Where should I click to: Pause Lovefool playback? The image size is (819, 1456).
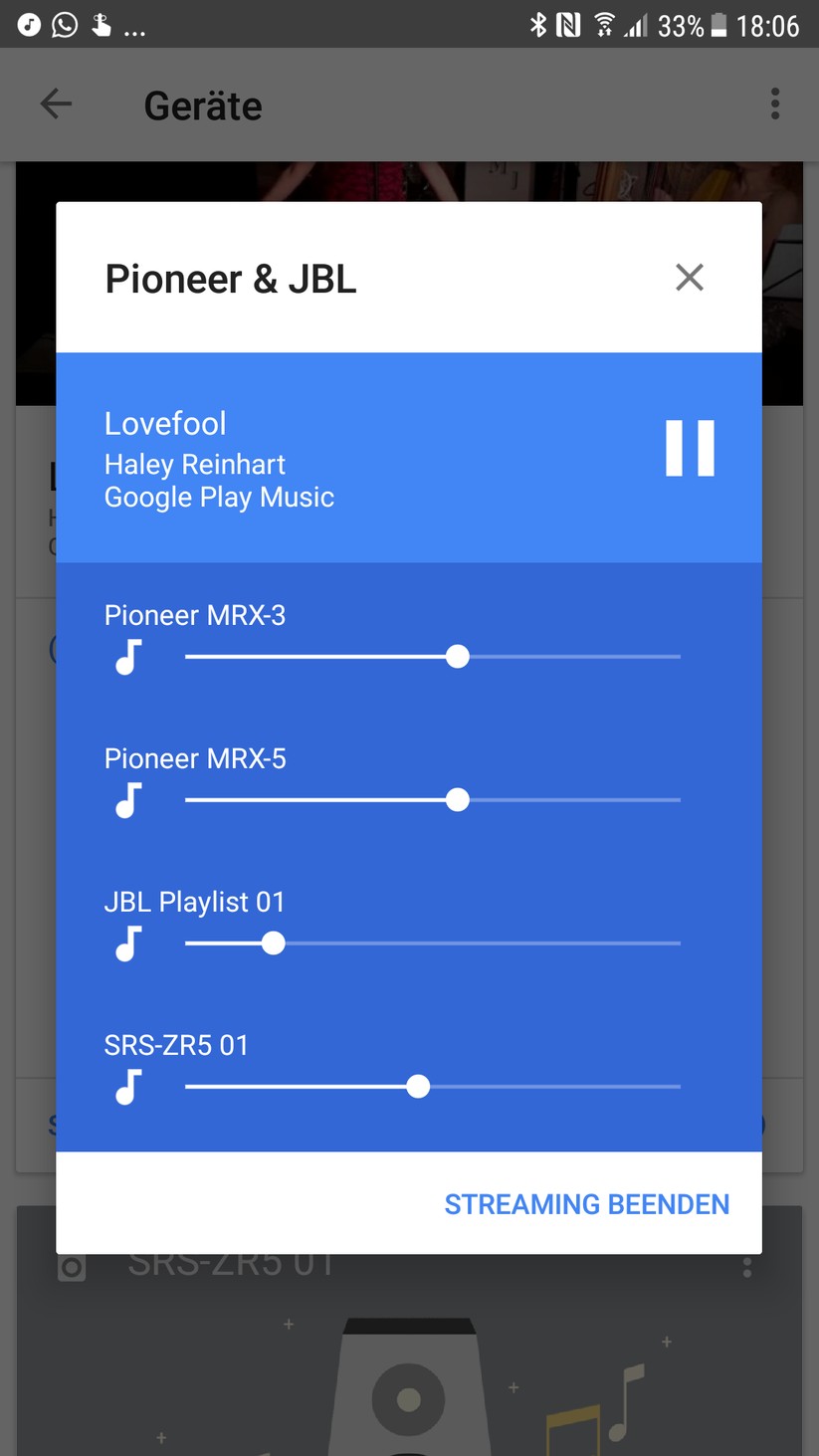pos(690,448)
